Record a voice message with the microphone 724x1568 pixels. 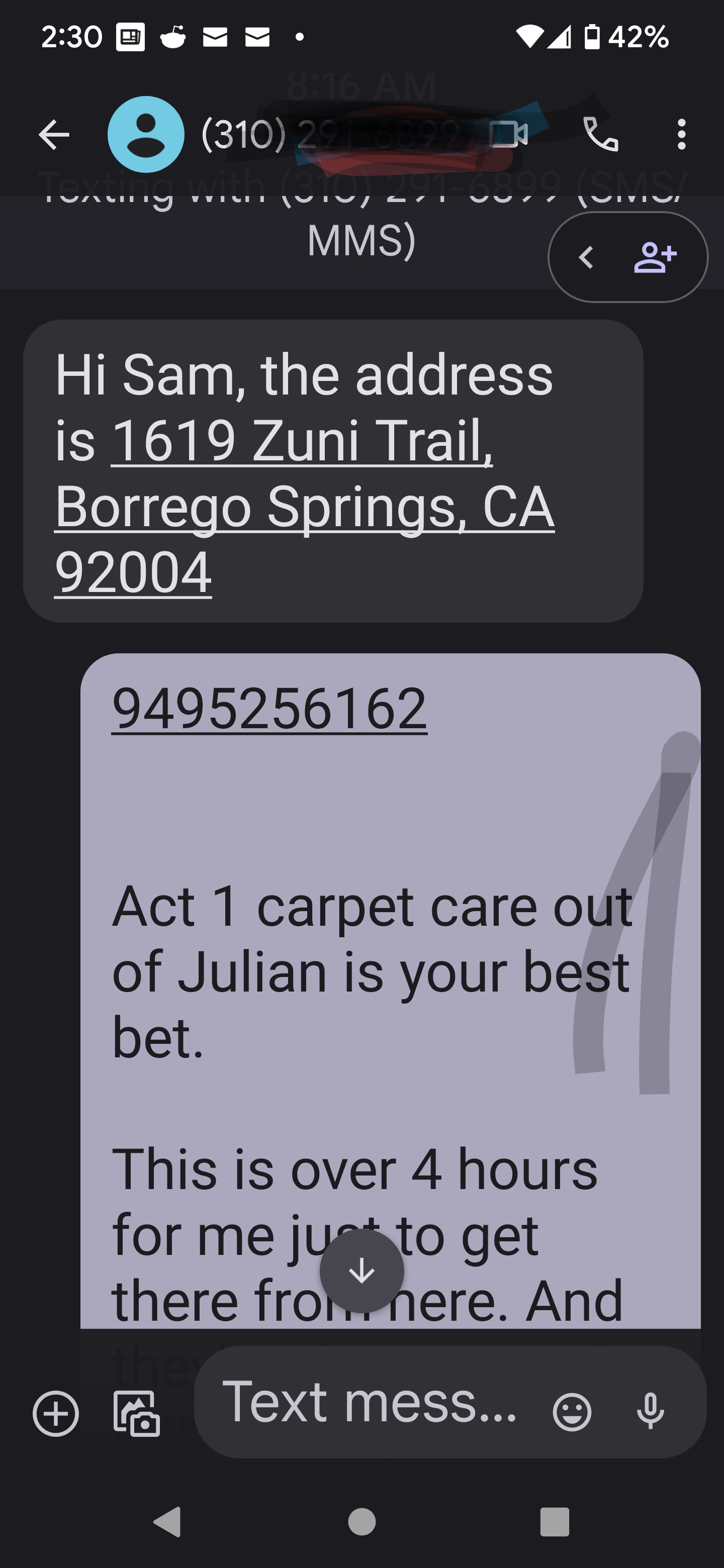pos(650,1411)
